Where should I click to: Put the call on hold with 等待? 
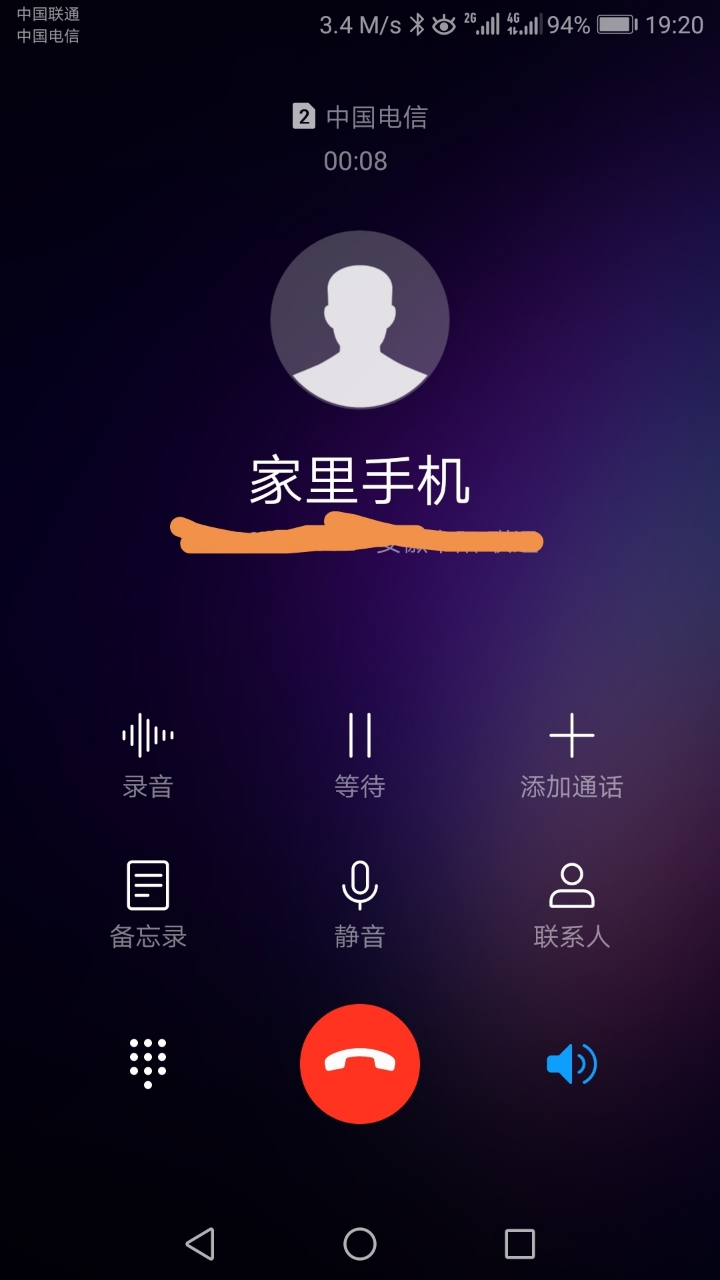tap(360, 753)
